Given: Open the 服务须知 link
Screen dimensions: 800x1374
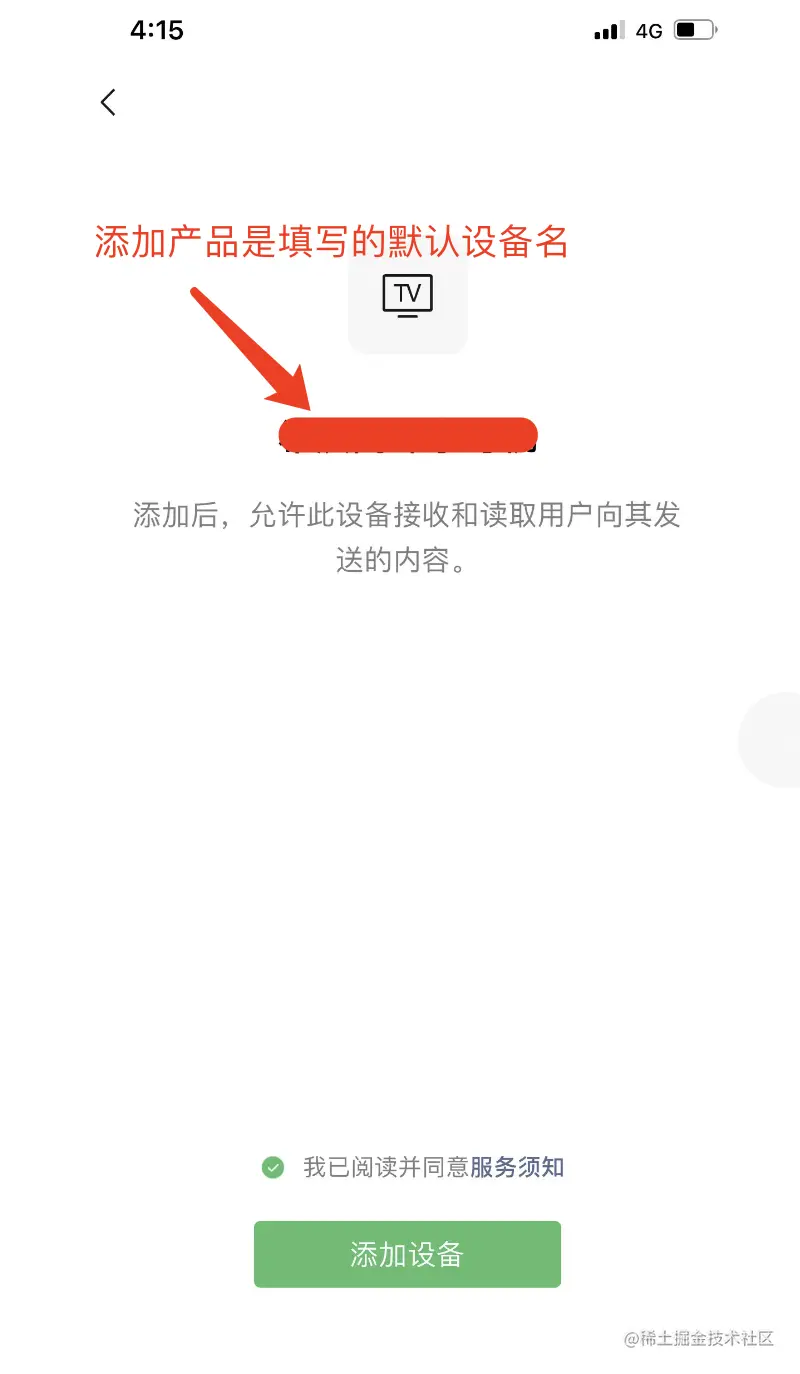Looking at the screenshot, I should [517, 1167].
